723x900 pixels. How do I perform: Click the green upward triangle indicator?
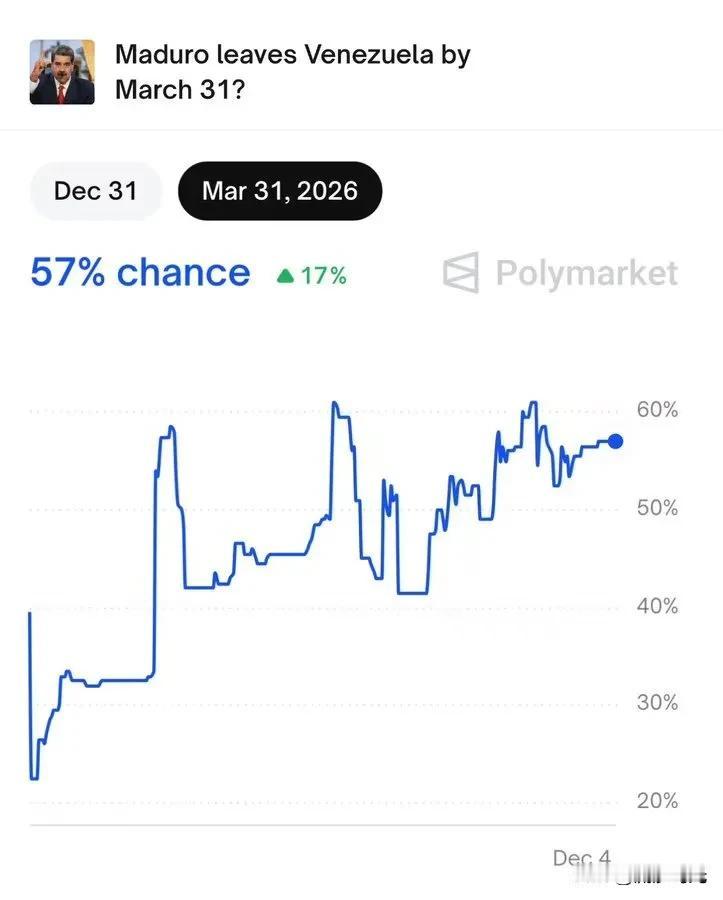287,273
